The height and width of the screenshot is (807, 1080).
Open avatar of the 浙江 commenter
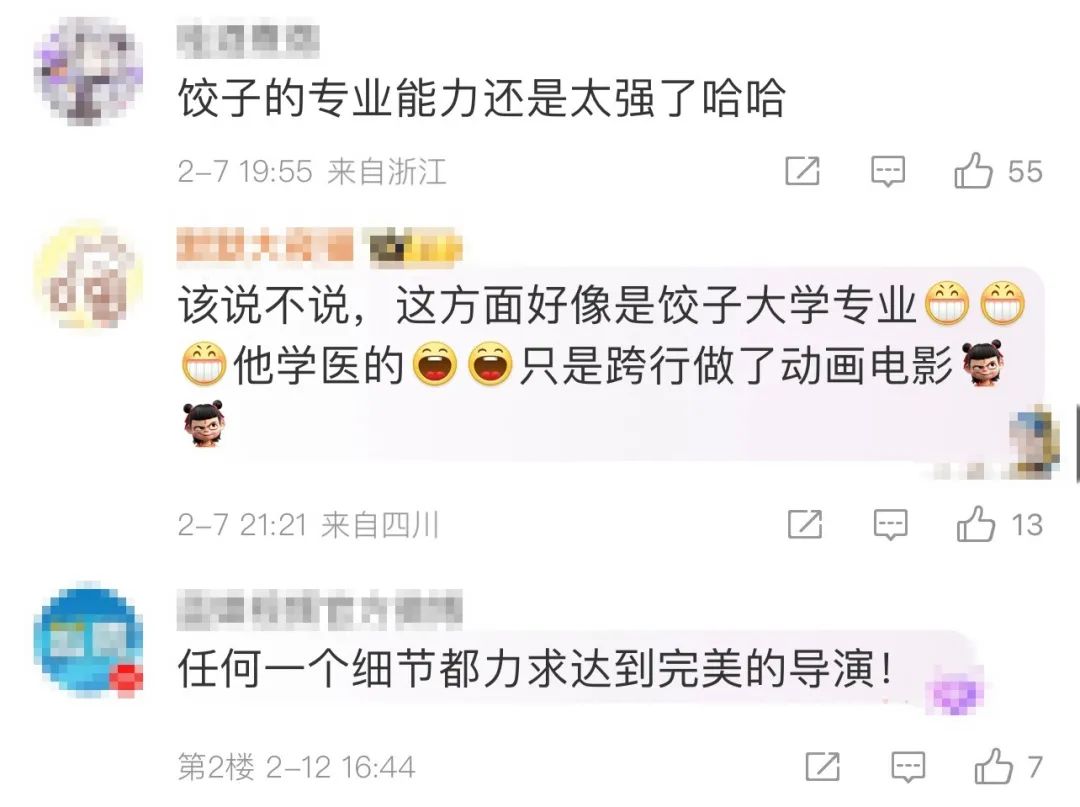click(x=88, y=72)
